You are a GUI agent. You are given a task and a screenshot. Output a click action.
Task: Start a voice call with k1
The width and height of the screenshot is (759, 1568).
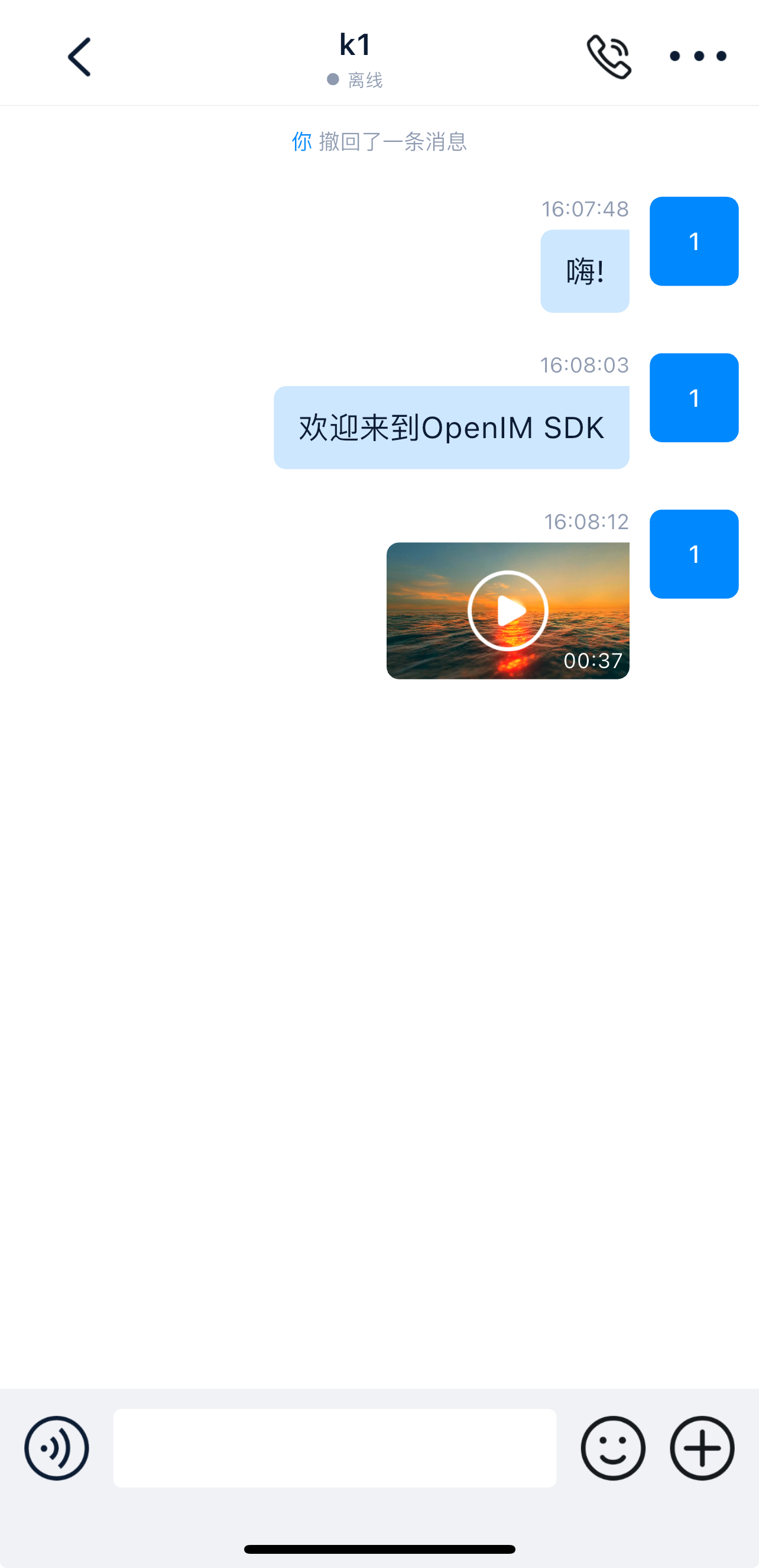(x=611, y=55)
